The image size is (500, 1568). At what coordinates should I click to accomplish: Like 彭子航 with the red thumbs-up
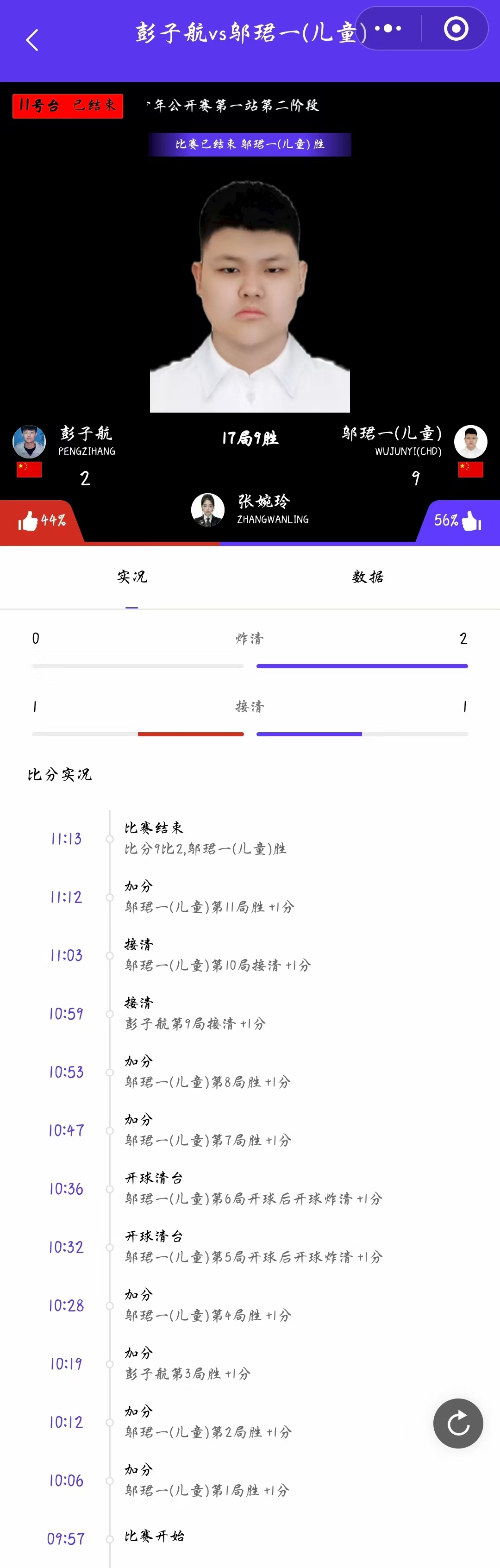coord(29,521)
